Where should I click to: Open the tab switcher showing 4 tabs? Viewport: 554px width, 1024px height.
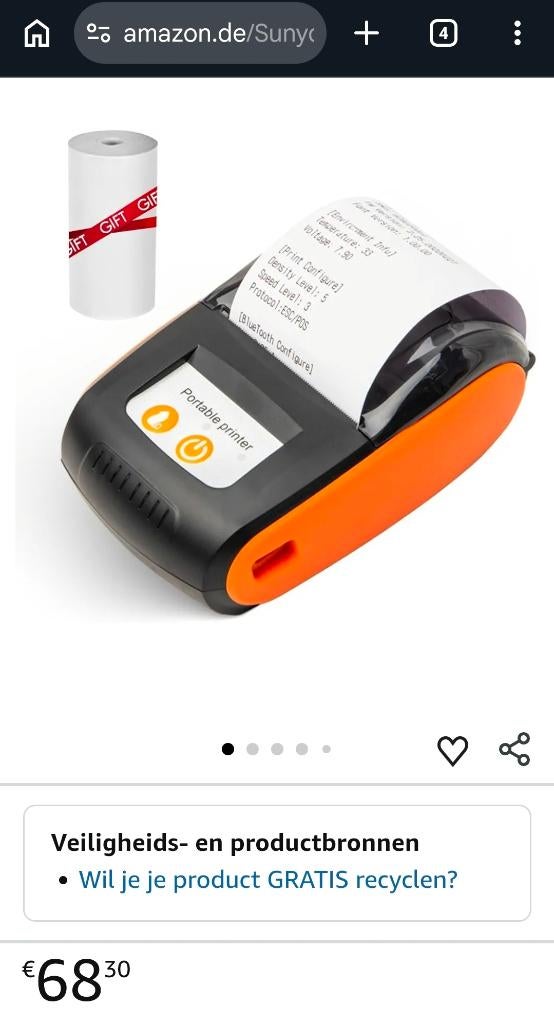(x=443, y=33)
